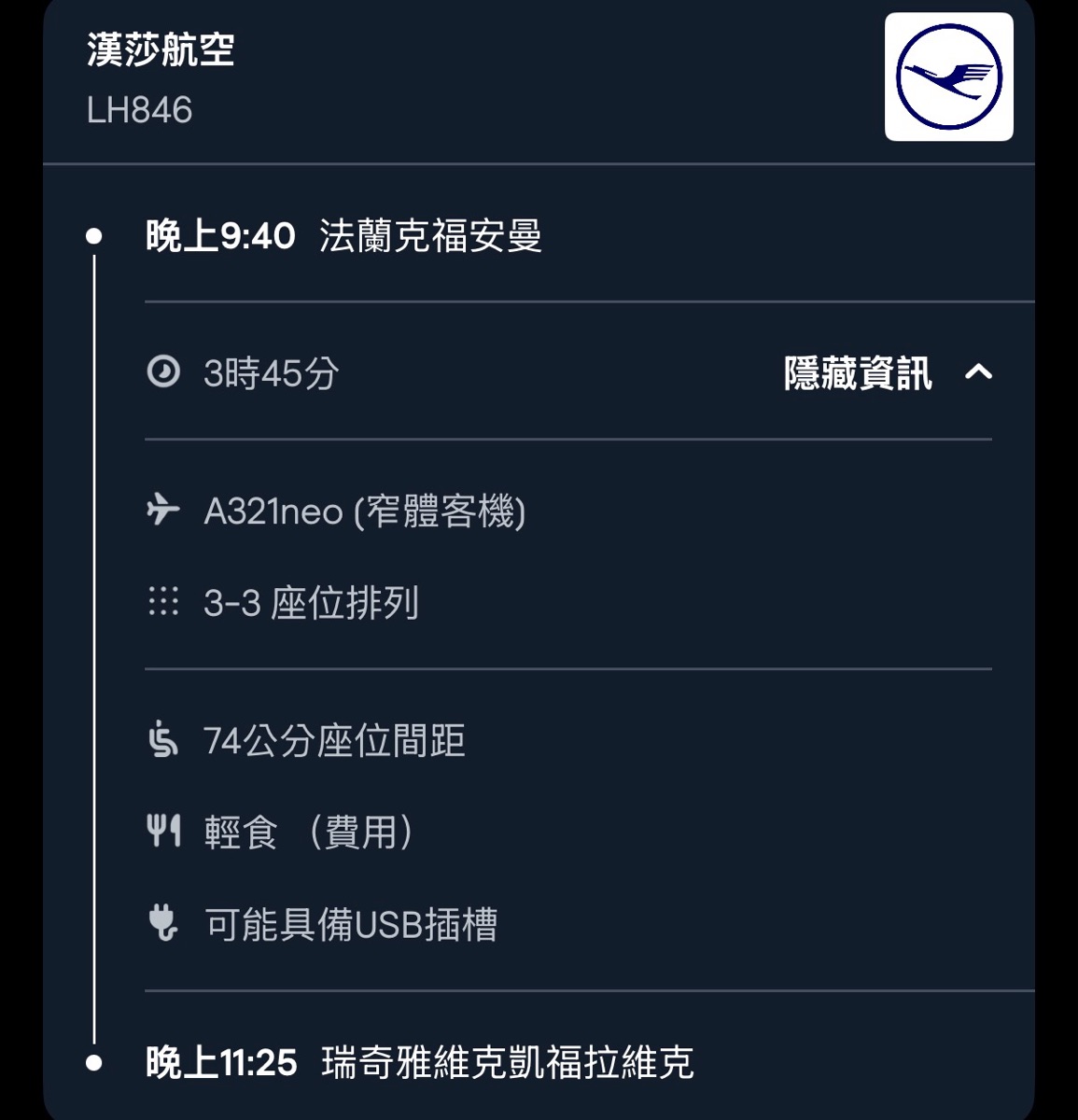Click 隱藏資訊 to hide flight information
Image resolution: width=1078 pixels, height=1120 pixels.
pyautogui.click(x=857, y=372)
